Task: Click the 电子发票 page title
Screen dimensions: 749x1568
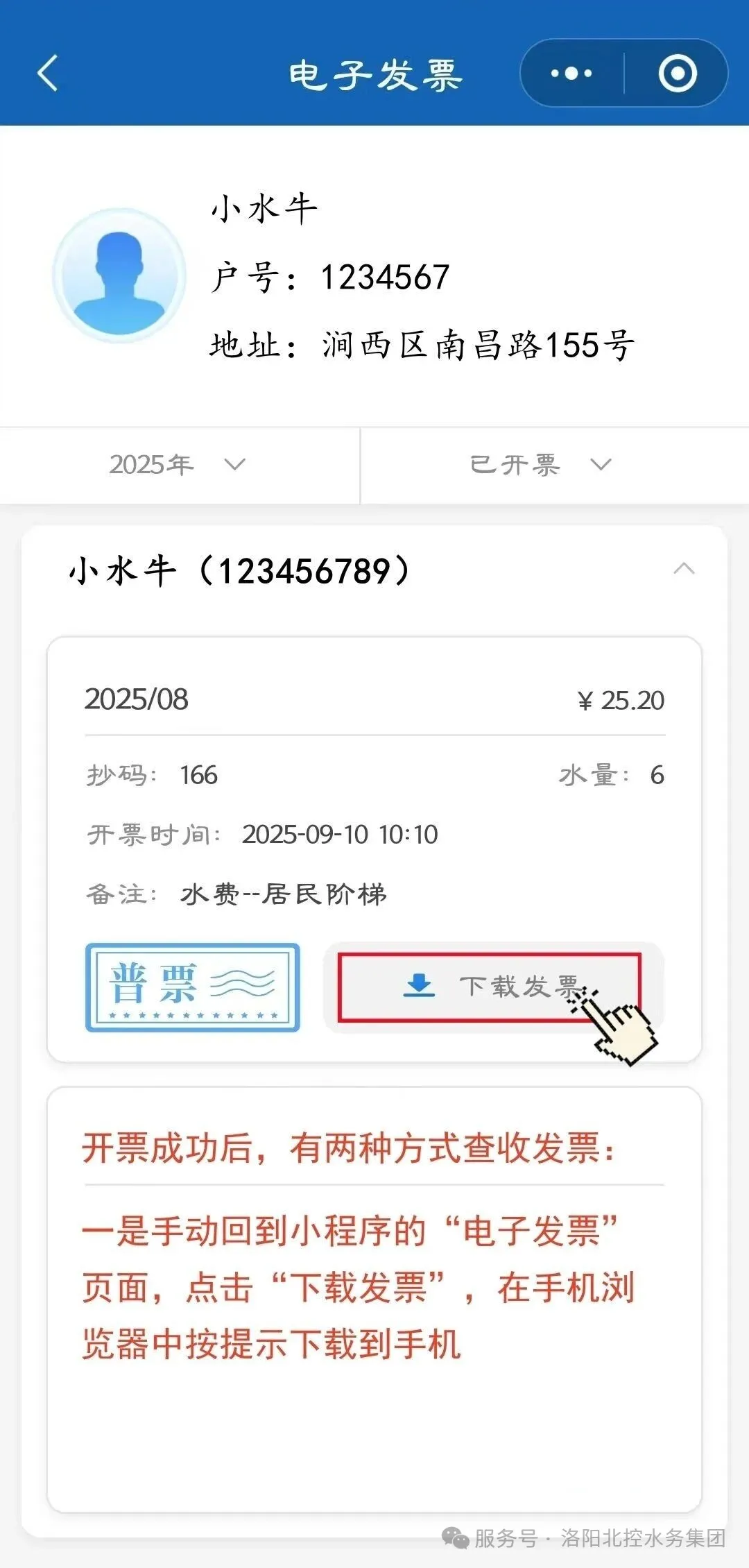Action: (x=374, y=74)
